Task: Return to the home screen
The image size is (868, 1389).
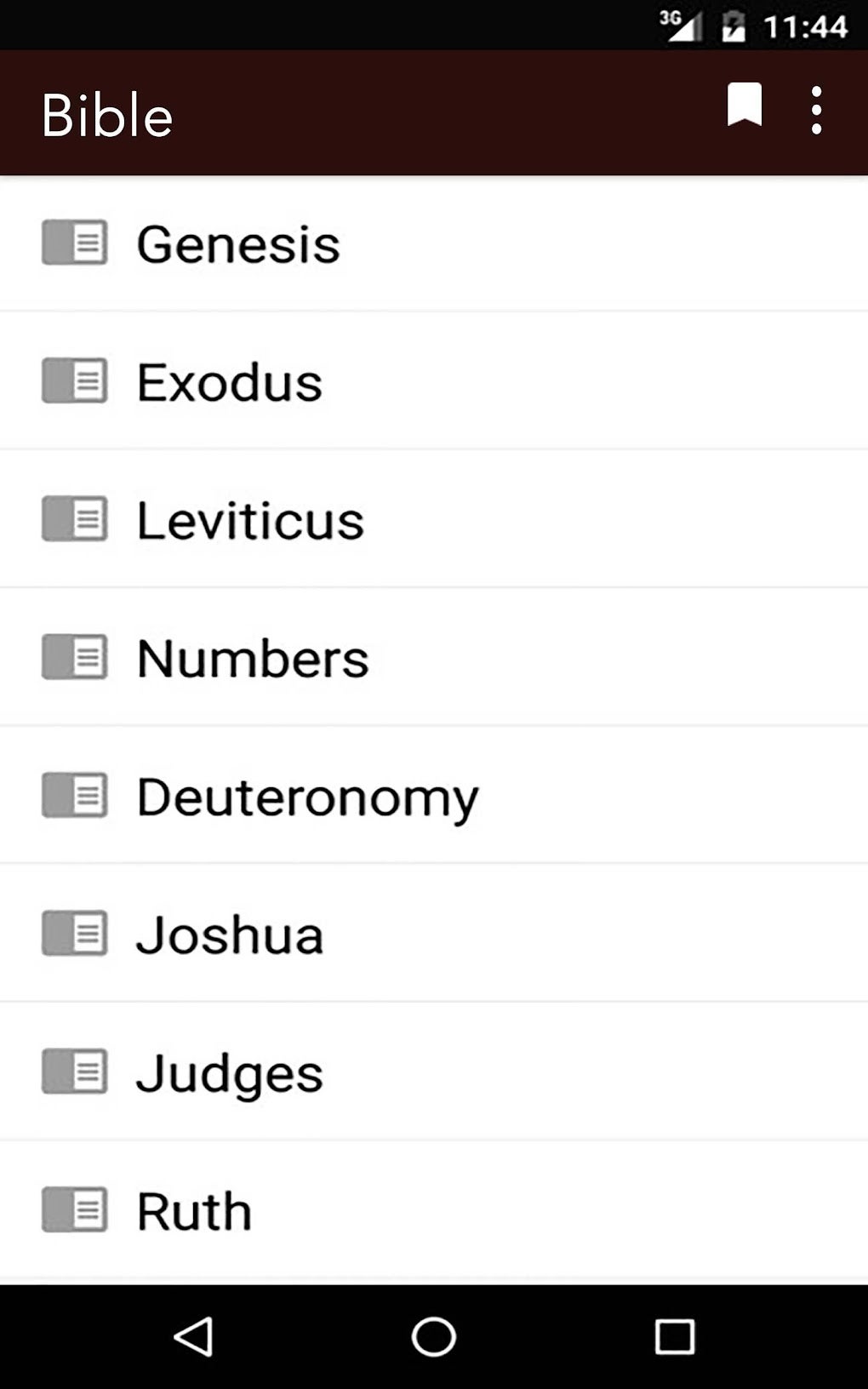Action: pyautogui.click(x=434, y=1336)
